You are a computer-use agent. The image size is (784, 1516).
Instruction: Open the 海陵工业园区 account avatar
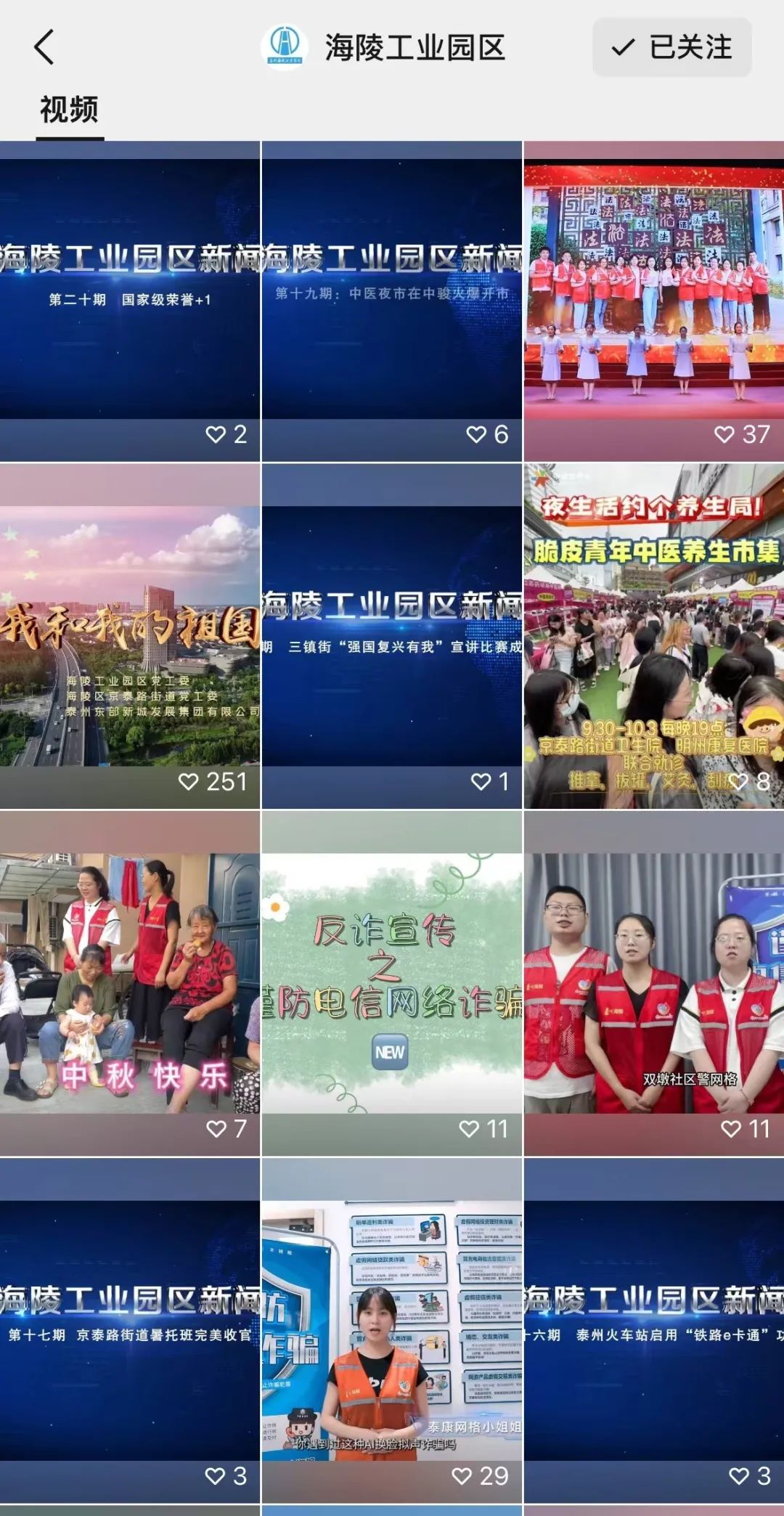pos(285,47)
